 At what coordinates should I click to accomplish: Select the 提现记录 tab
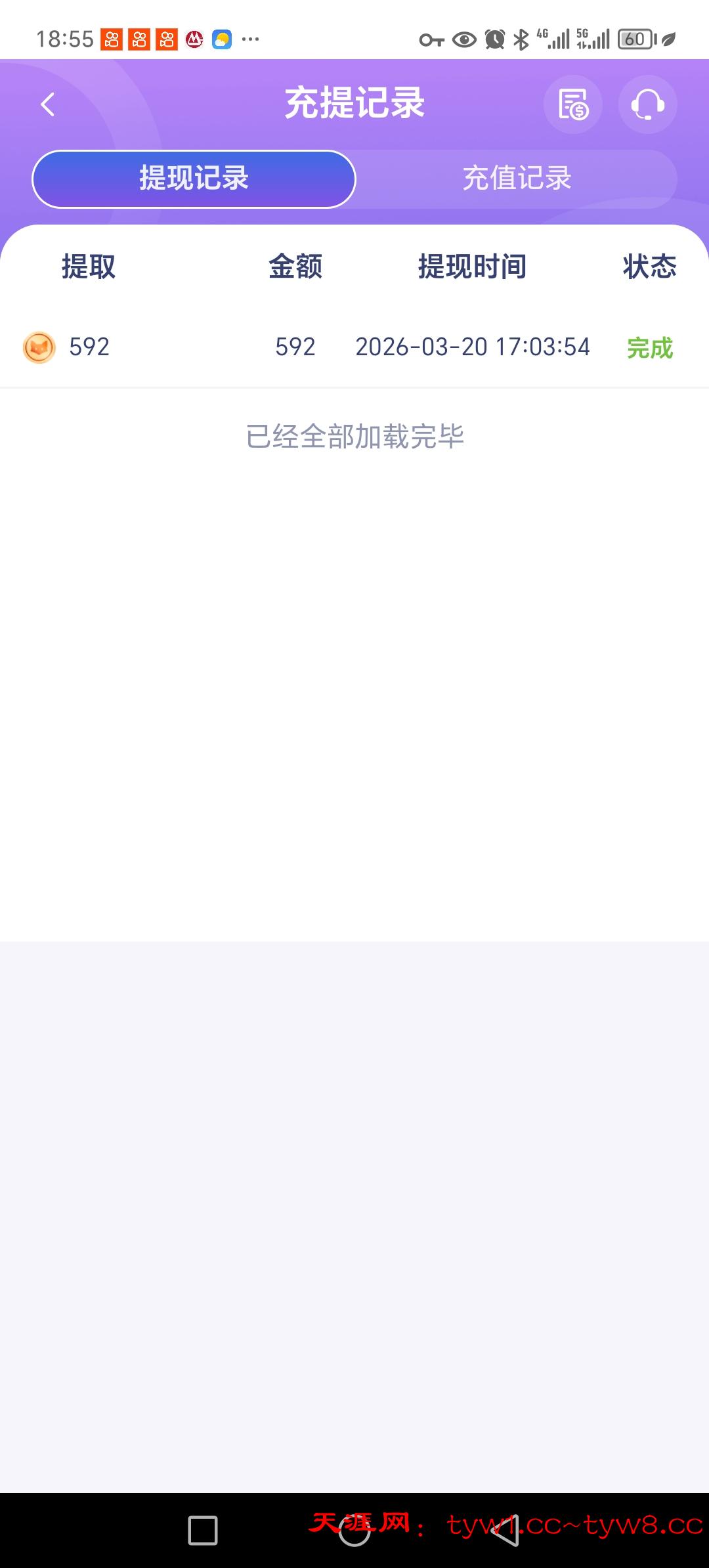(x=192, y=178)
